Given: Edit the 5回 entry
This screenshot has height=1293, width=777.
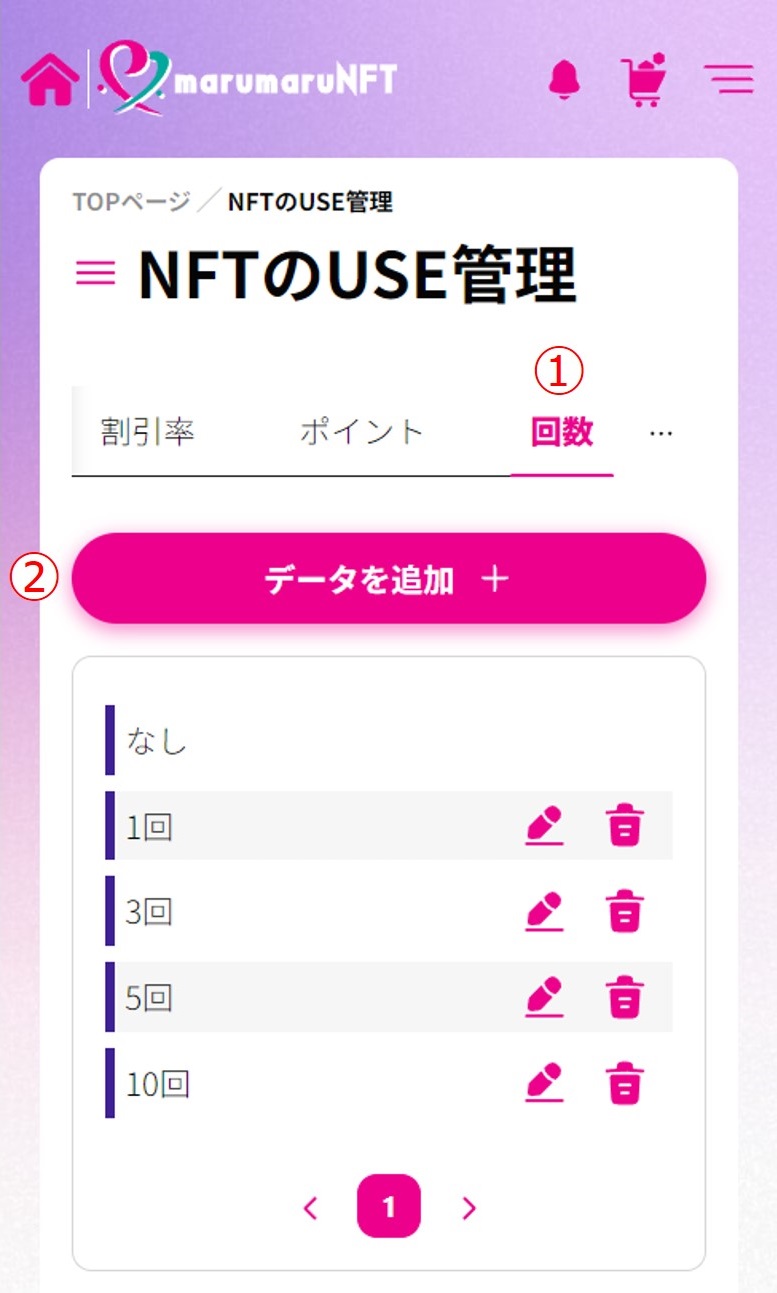Looking at the screenshot, I should click(544, 997).
